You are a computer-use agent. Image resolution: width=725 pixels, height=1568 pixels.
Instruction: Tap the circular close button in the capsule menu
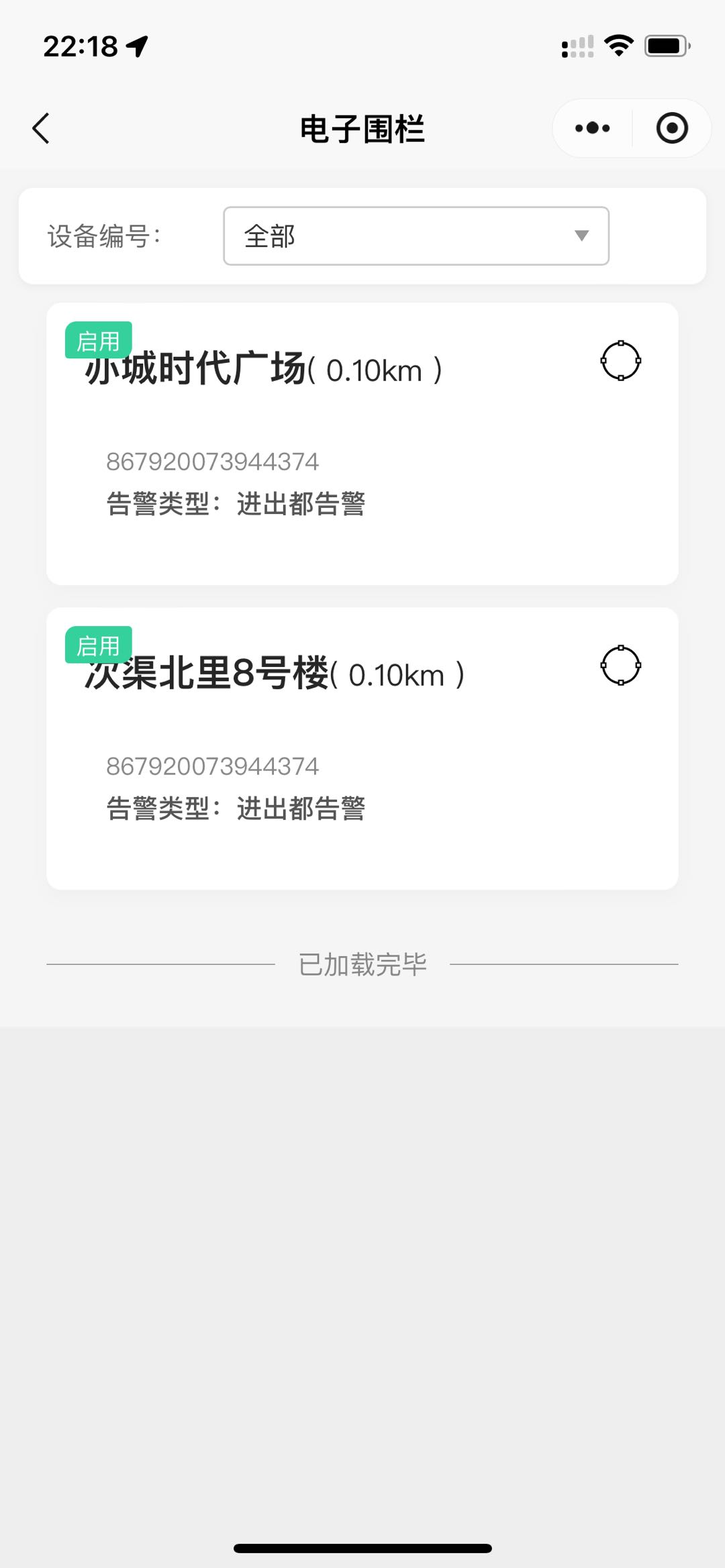tap(672, 127)
